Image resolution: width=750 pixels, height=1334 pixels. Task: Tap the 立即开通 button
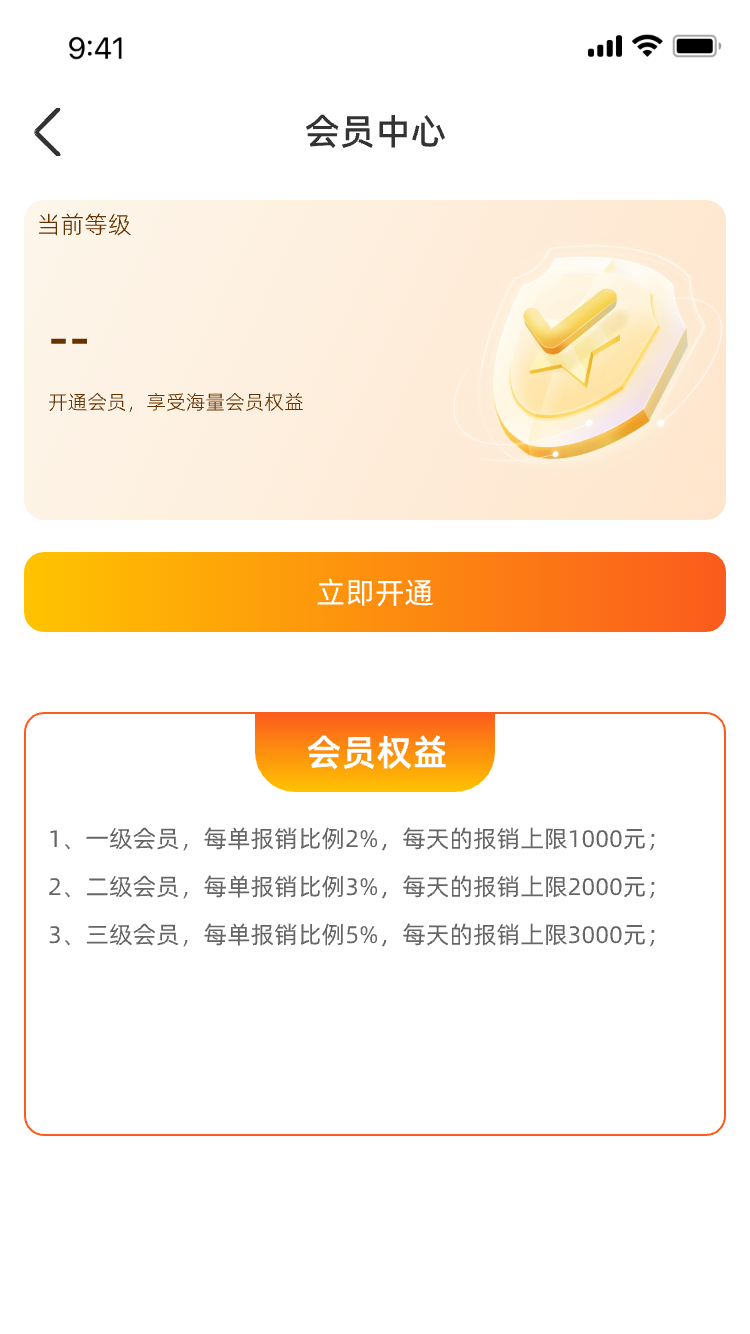pyautogui.click(x=375, y=592)
